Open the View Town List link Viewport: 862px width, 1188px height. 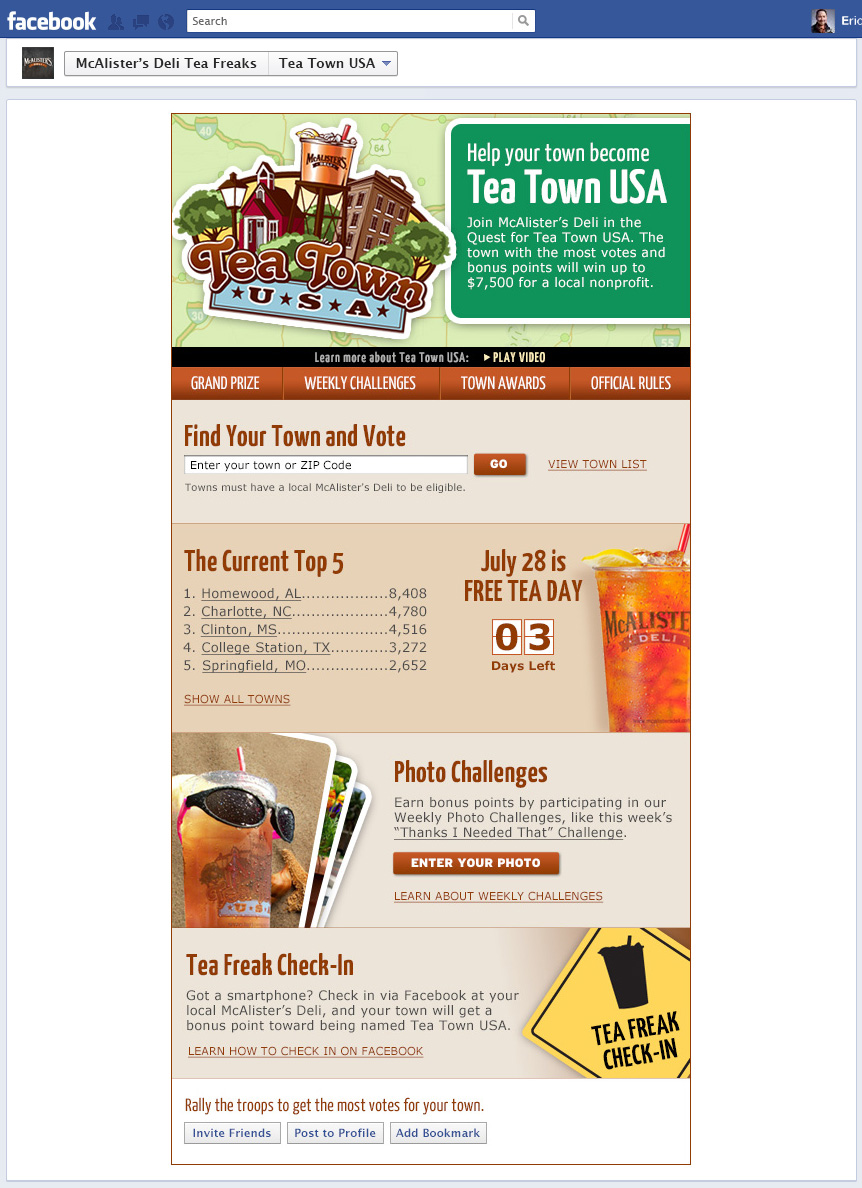click(597, 464)
